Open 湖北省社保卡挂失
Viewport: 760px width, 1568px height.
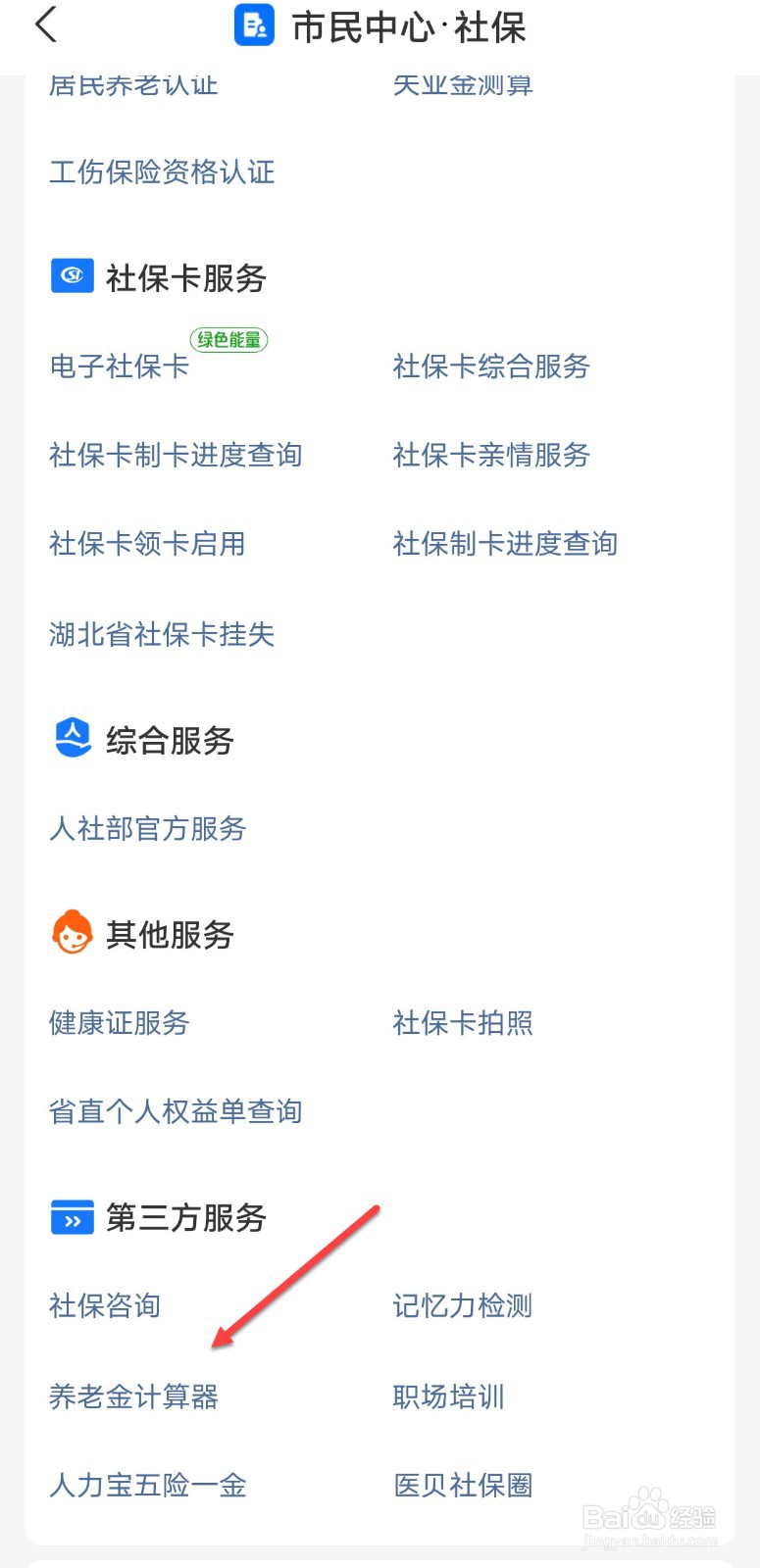pyautogui.click(x=162, y=634)
